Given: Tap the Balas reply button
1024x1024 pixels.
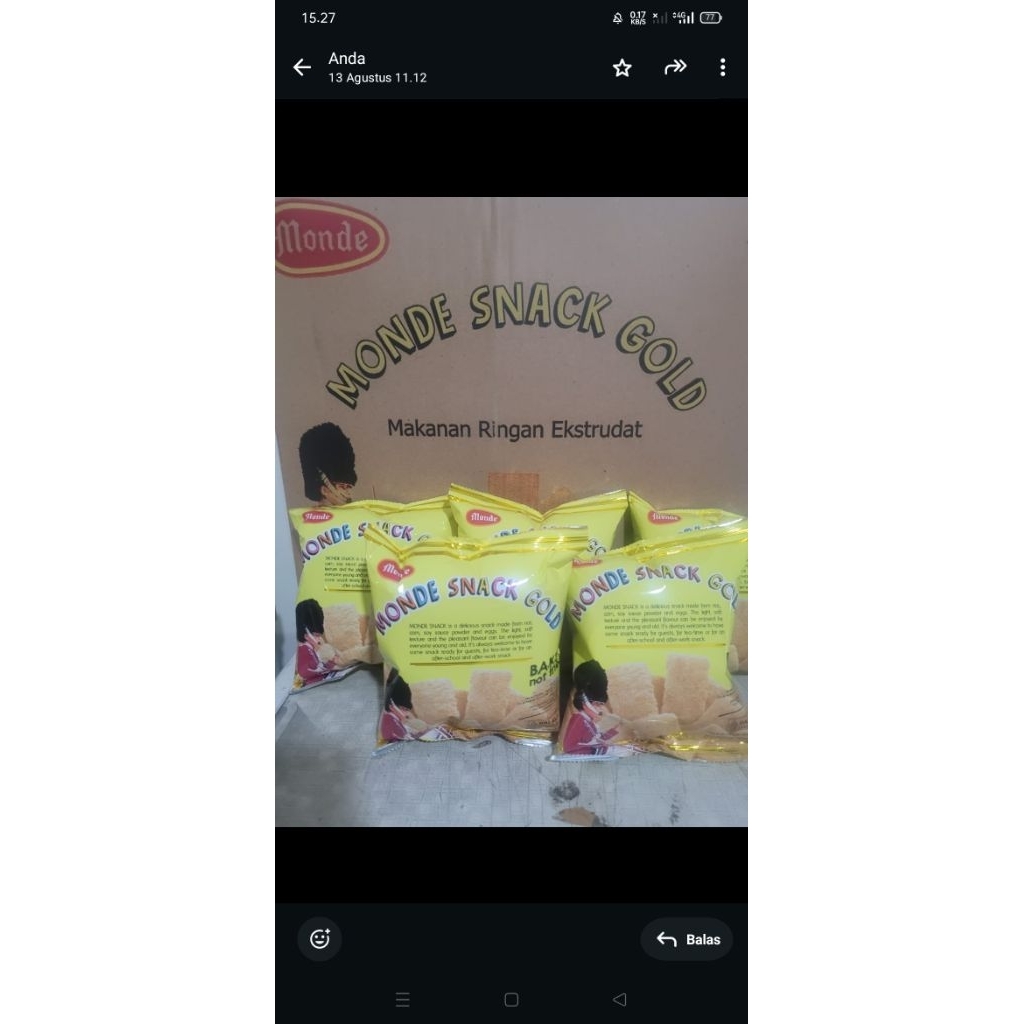Looking at the screenshot, I should pyautogui.click(x=687, y=939).
